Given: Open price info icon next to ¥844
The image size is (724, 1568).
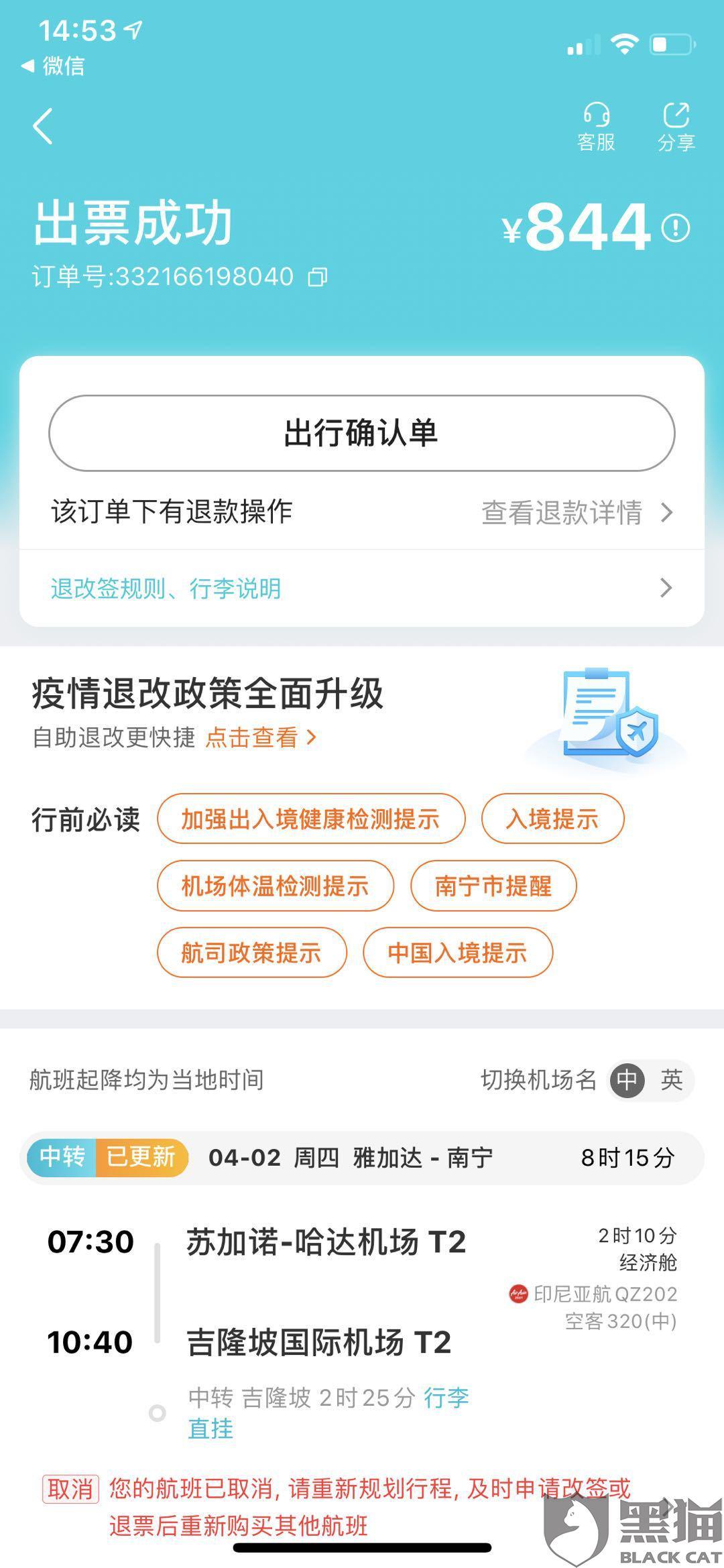Looking at the screenshot, I should pos(676,228).
